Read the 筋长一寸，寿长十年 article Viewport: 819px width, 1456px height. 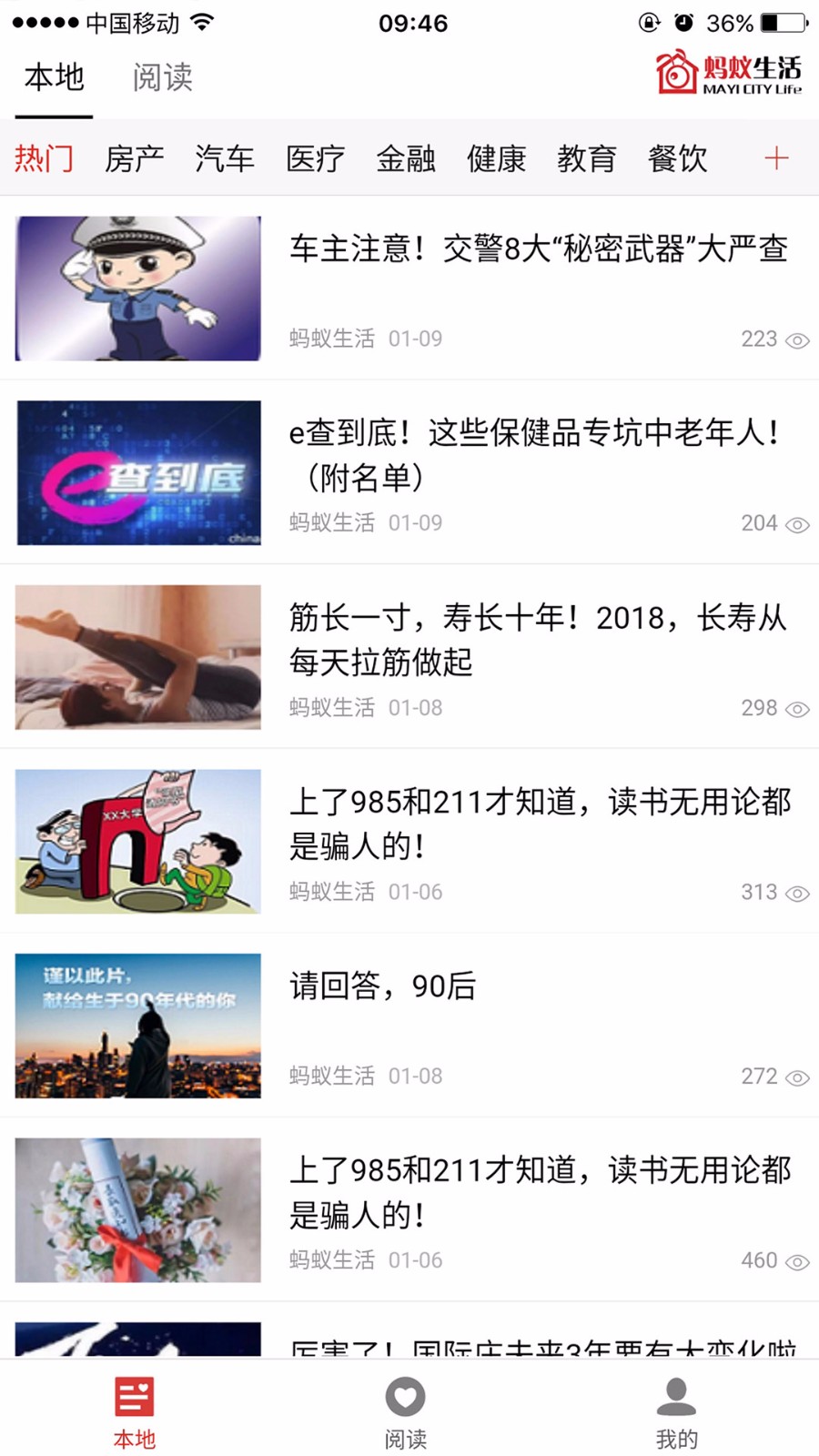(x=537, y=639)
